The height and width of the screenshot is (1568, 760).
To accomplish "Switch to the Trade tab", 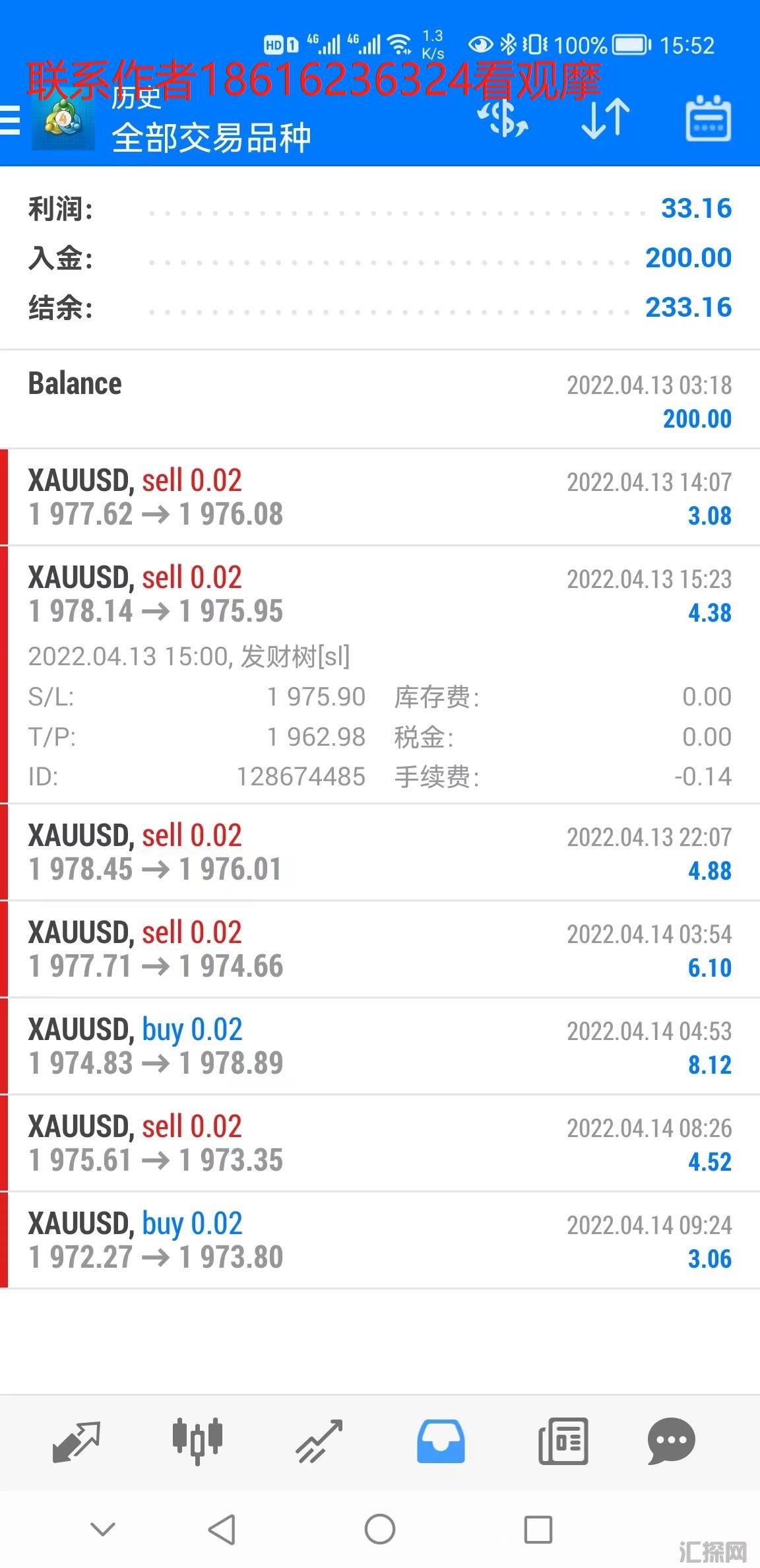I will point(319,1441).
